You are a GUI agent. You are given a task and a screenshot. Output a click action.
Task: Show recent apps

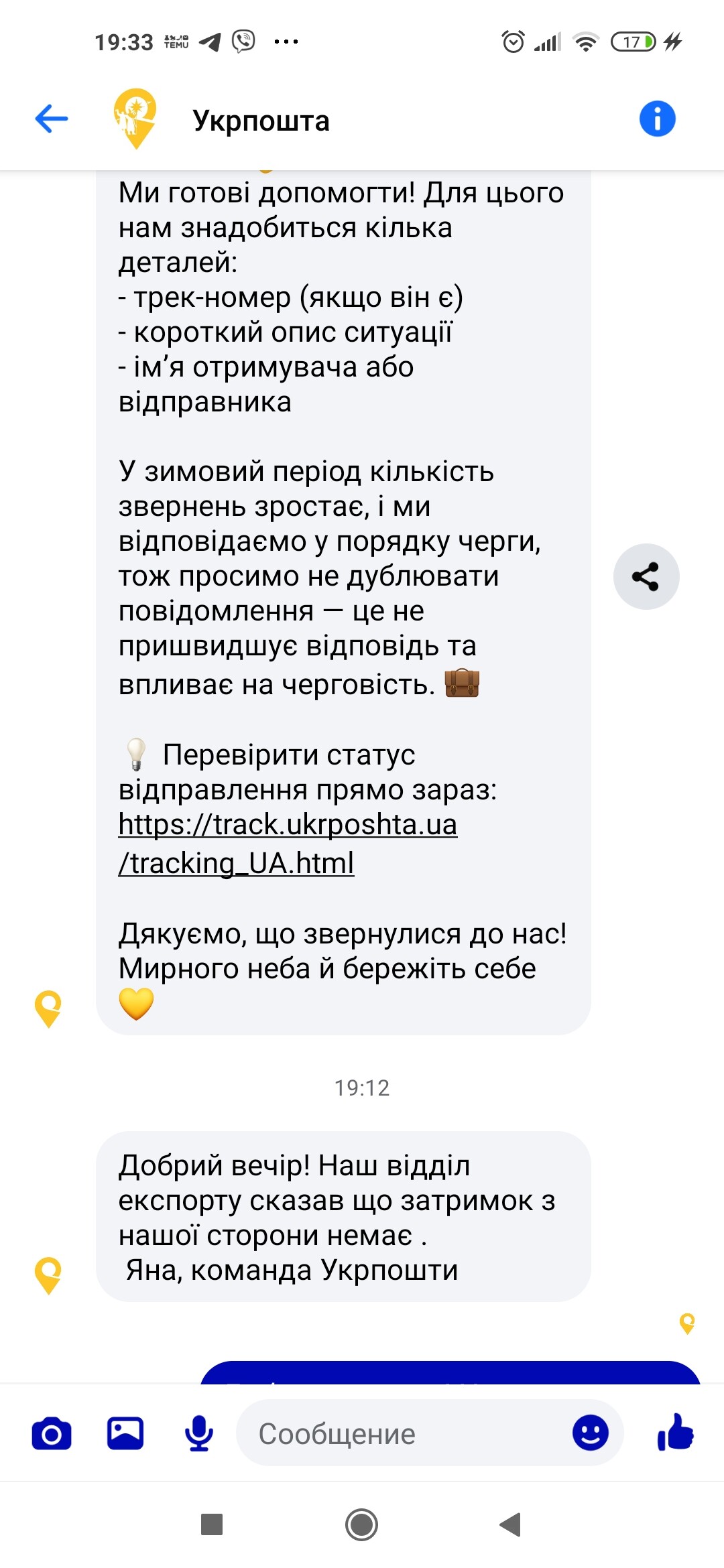tap(212, 1525)
